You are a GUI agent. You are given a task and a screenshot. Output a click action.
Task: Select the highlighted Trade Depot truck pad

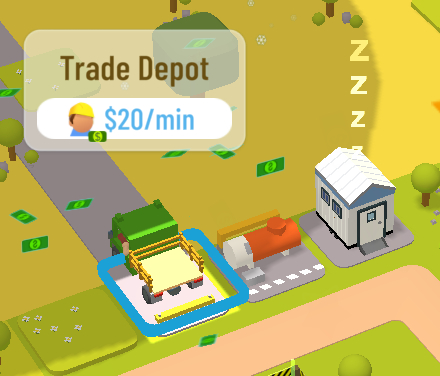(x=173, y=282)
